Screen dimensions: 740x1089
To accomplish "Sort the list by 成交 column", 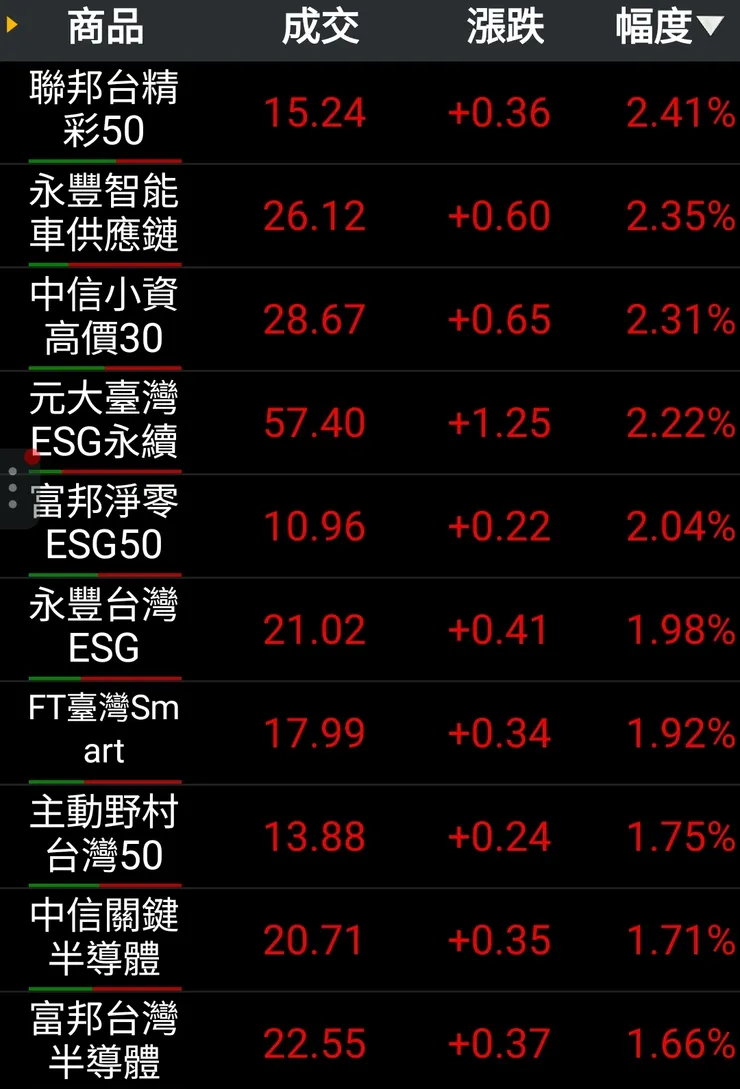I will (x=320, y=28).
